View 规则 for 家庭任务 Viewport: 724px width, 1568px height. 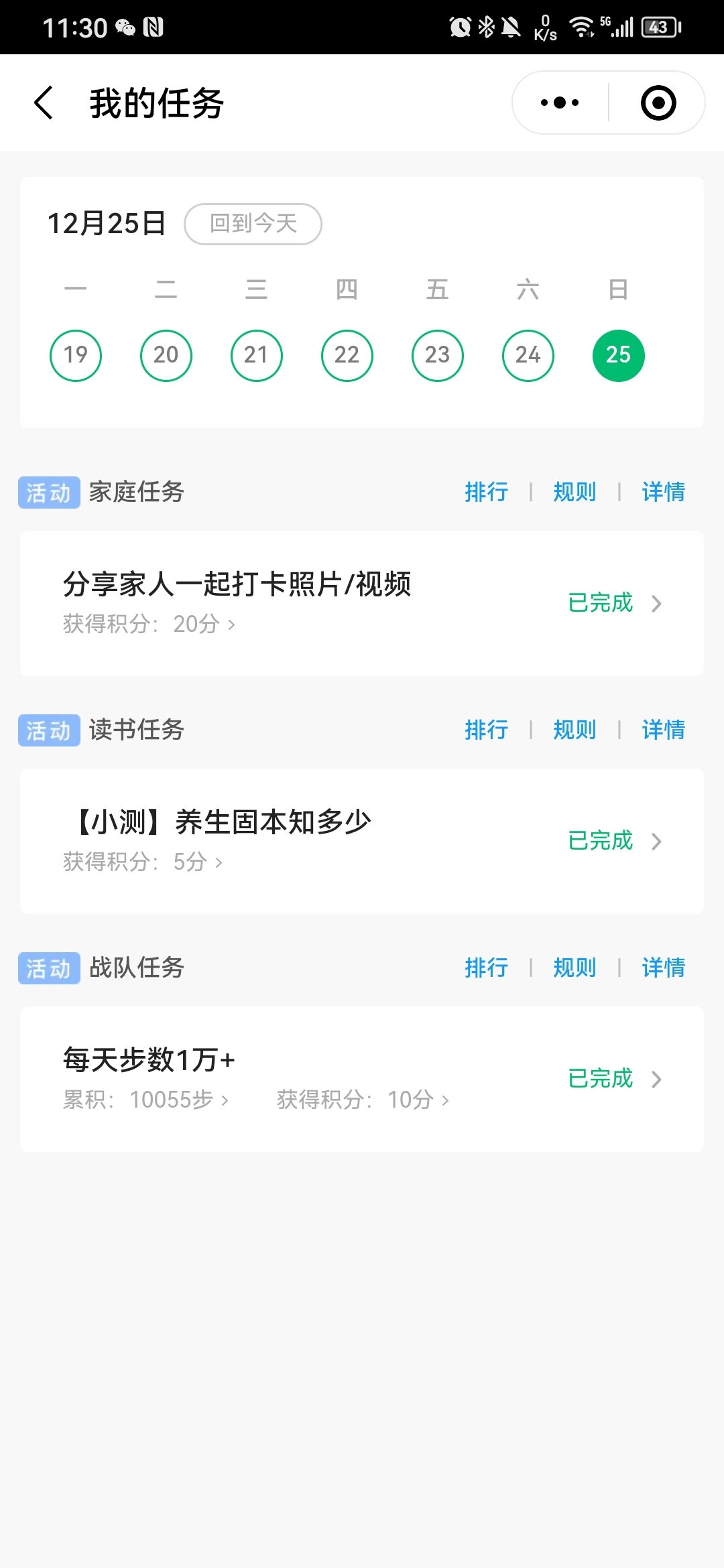[x=575, y=492]
